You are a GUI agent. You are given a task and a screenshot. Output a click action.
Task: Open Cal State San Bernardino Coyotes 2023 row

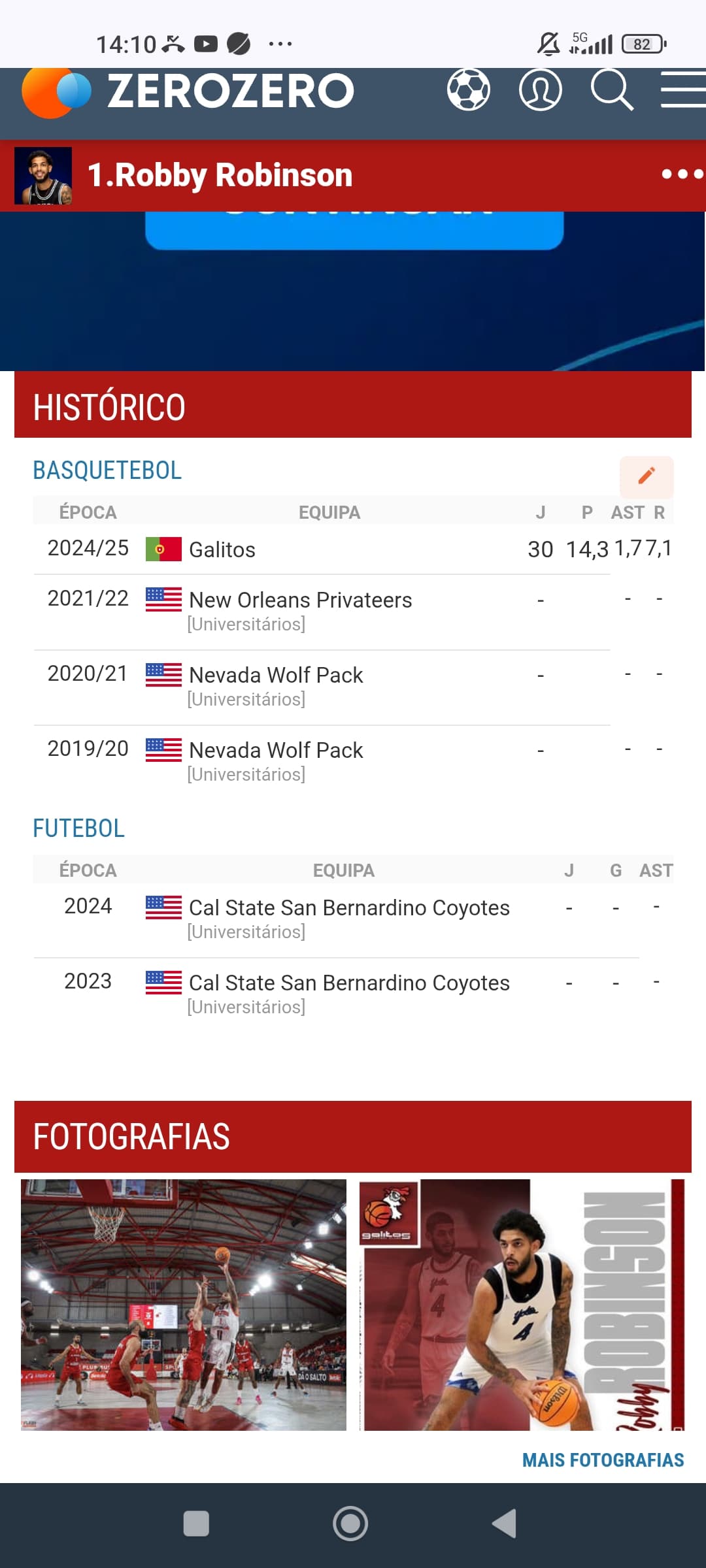(x=353, y=994)
